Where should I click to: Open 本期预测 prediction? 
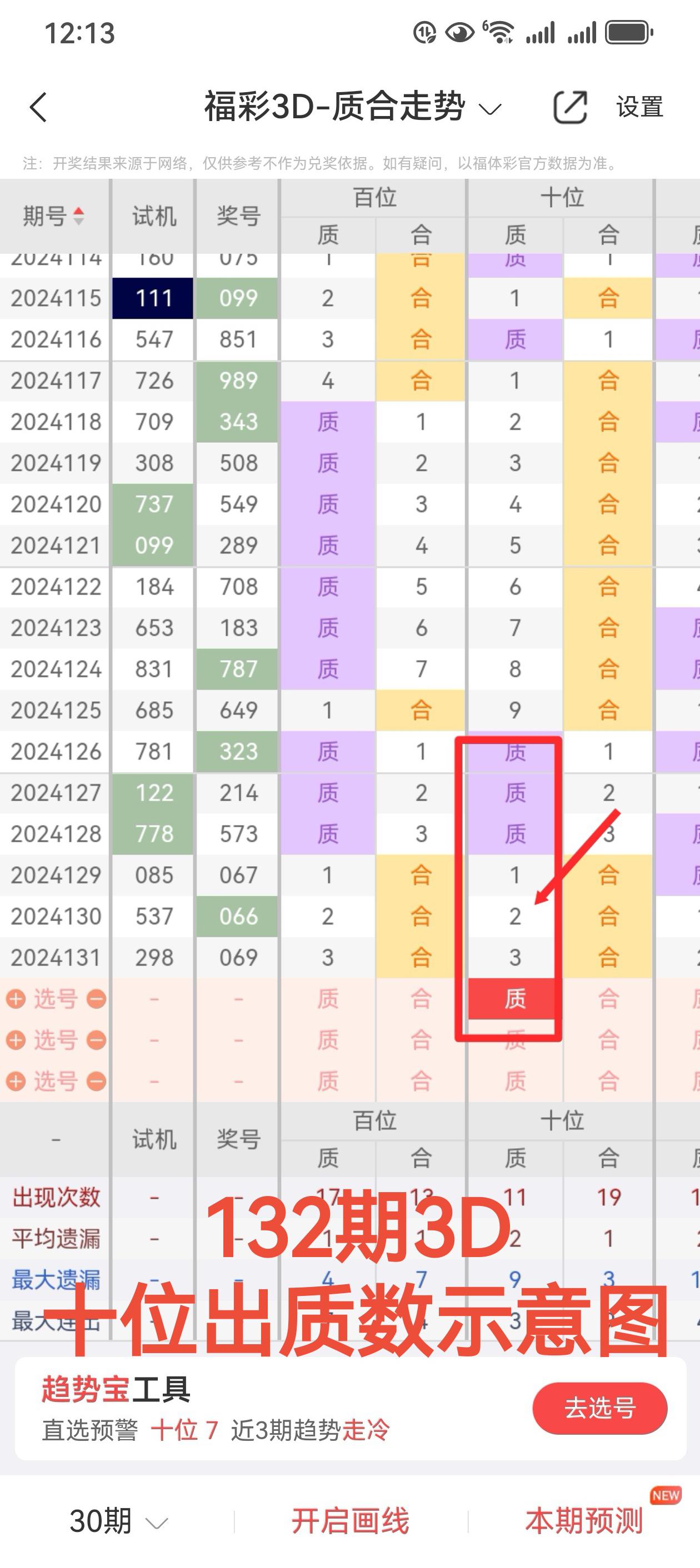tap(584, 1521)
